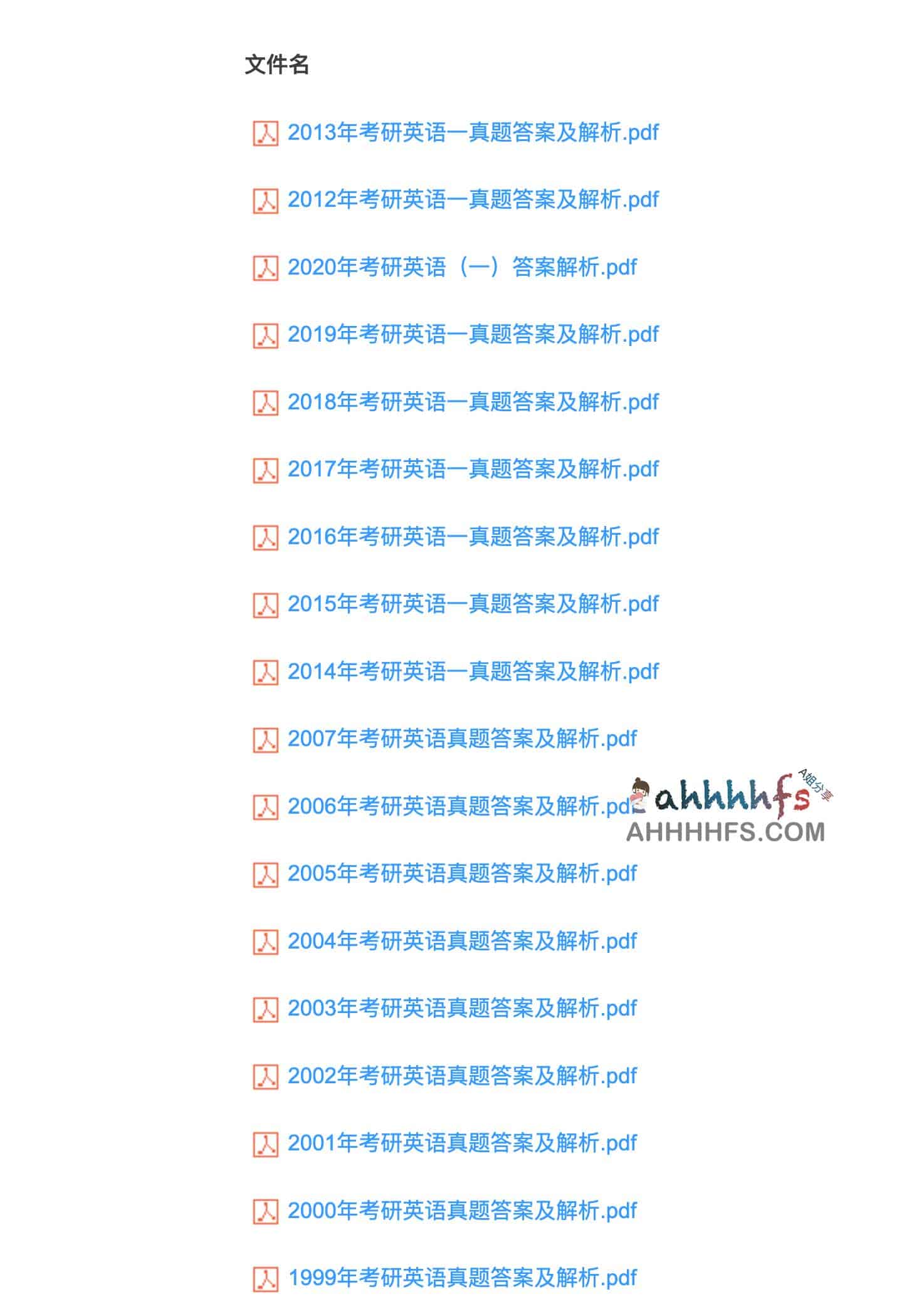Open 2005年考研英语真题答案及解析.pdf
The height and width of the screenshot is (1314, 924).
click(x=461, y=873)
